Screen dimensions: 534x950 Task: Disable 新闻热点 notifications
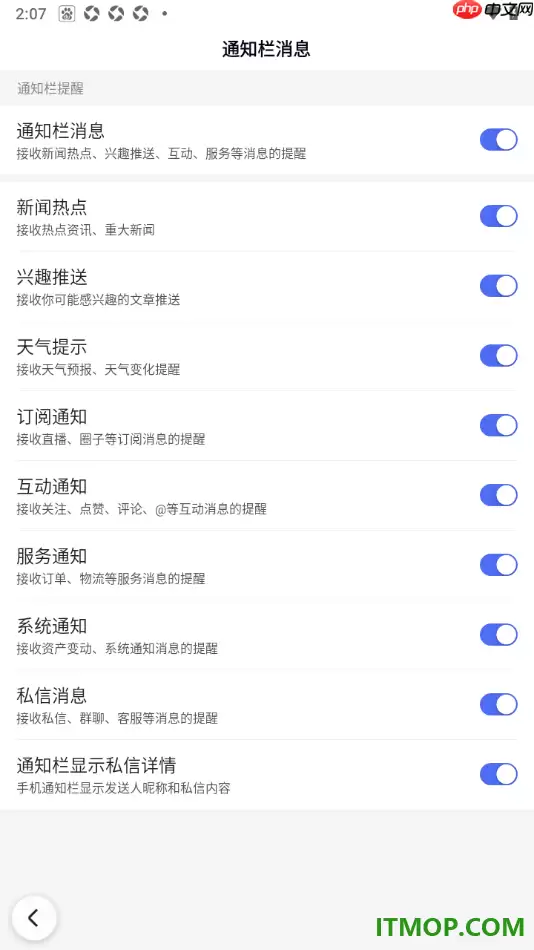[x=498, y=216]
